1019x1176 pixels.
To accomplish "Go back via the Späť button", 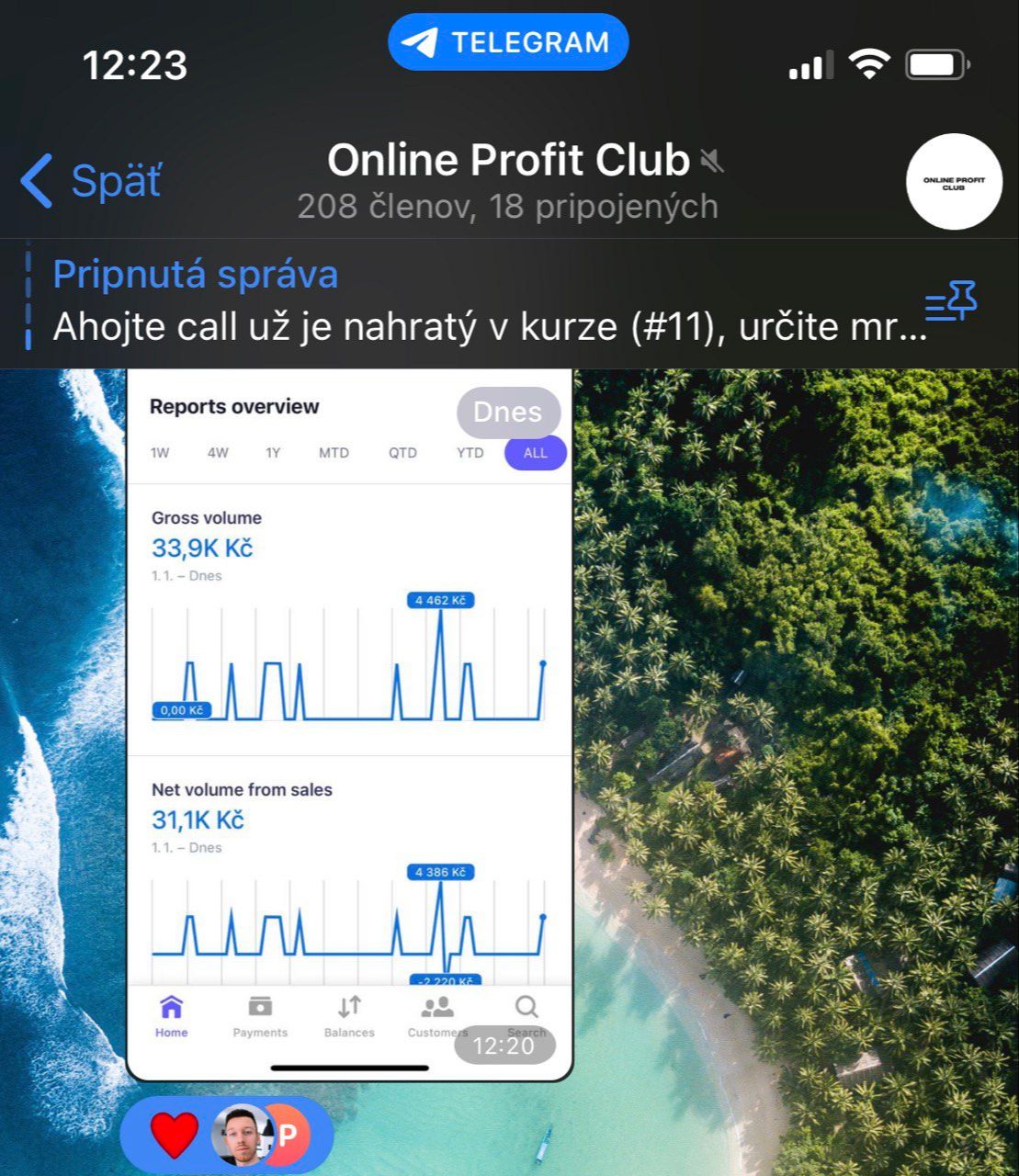I will 92,180.
